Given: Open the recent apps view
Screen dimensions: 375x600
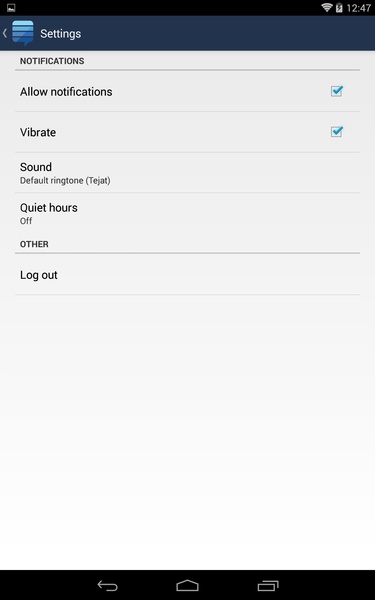Looking at the screenshot, I should click(x=268, y=585).
